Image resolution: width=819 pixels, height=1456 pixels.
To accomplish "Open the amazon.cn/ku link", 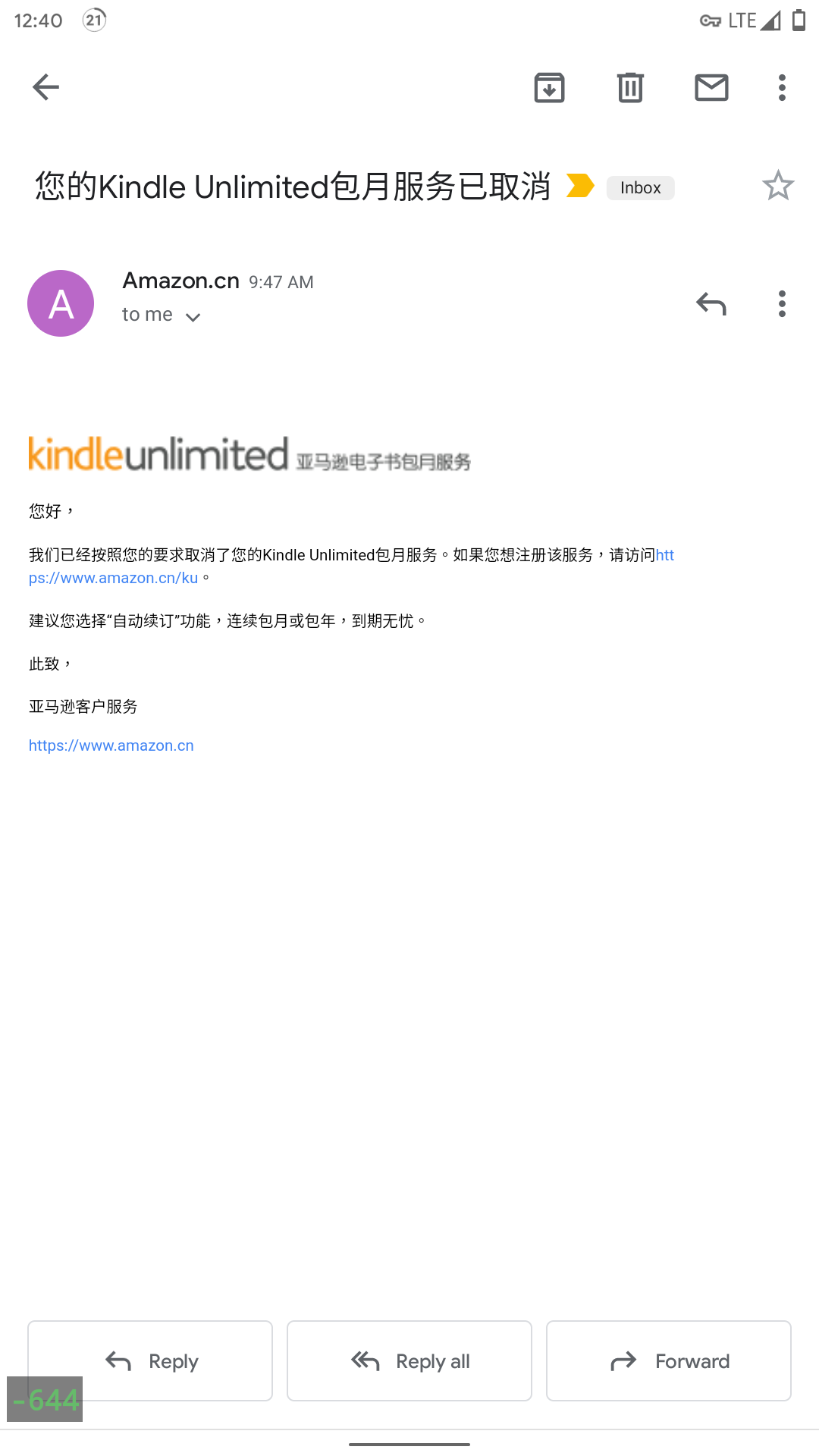I will click(x=114, y=578).
